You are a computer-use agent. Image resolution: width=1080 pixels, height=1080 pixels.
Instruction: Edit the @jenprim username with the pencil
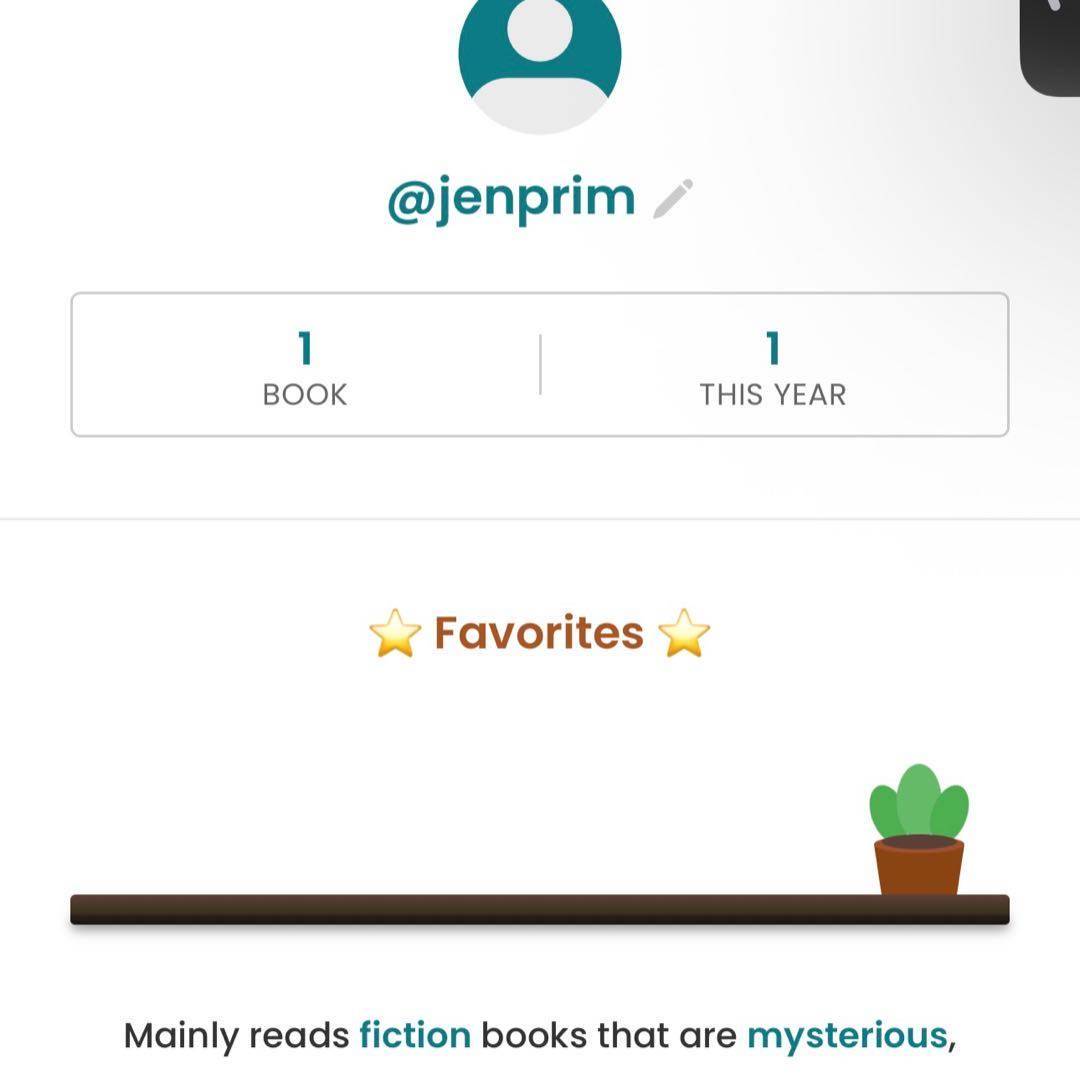pyautogui.click(x=673, y=198)
